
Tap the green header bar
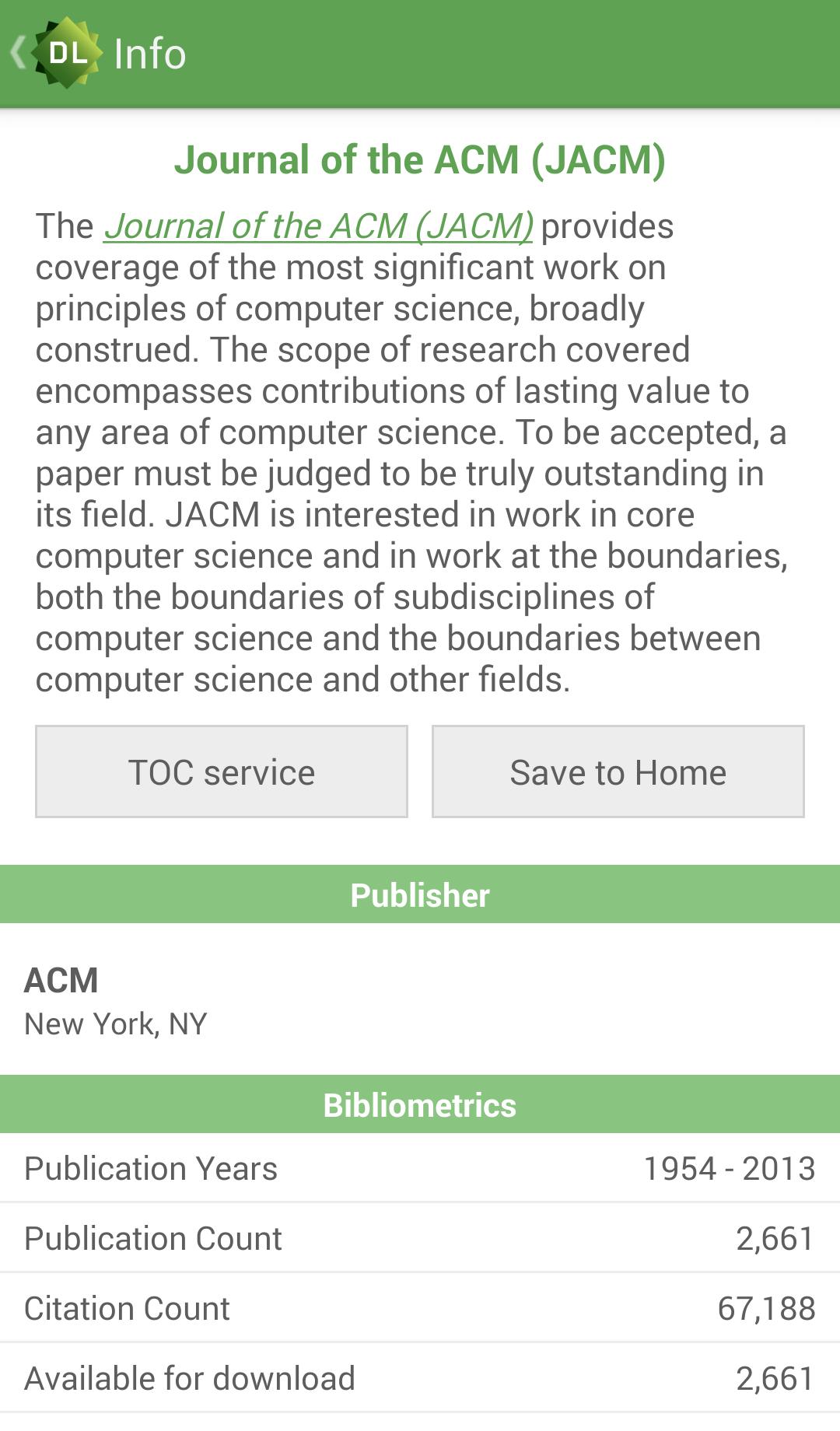coord(467,53)
